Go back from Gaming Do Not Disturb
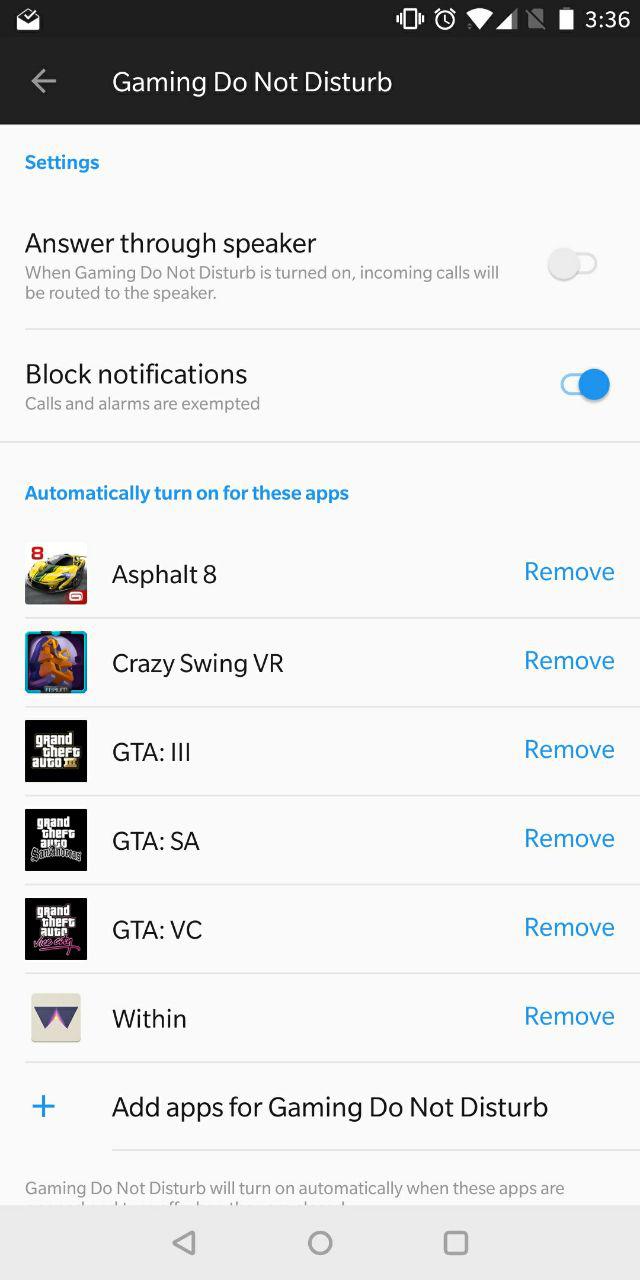The image size is (640, 1280). [43, 82]
